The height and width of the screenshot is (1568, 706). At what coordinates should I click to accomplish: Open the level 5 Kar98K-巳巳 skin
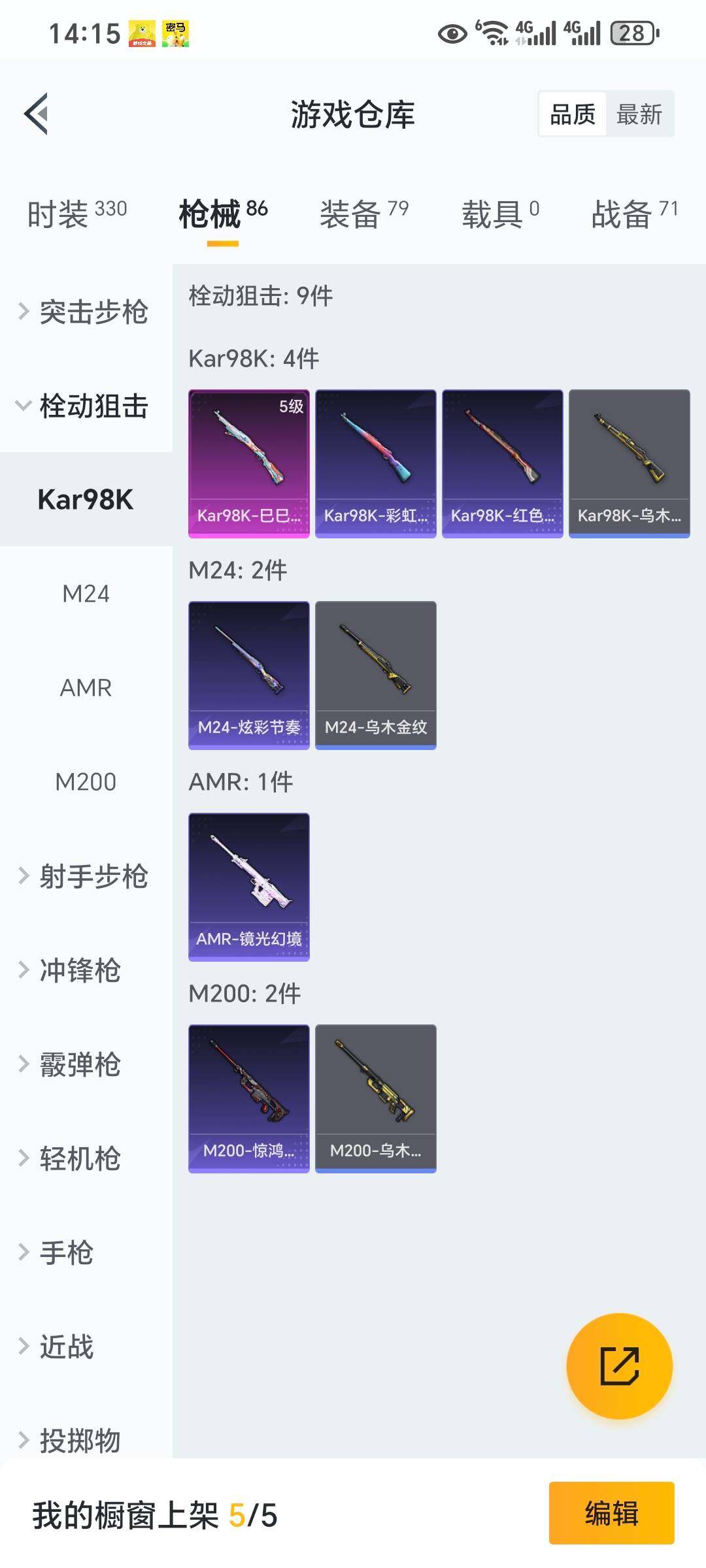(x=248, y=463)
